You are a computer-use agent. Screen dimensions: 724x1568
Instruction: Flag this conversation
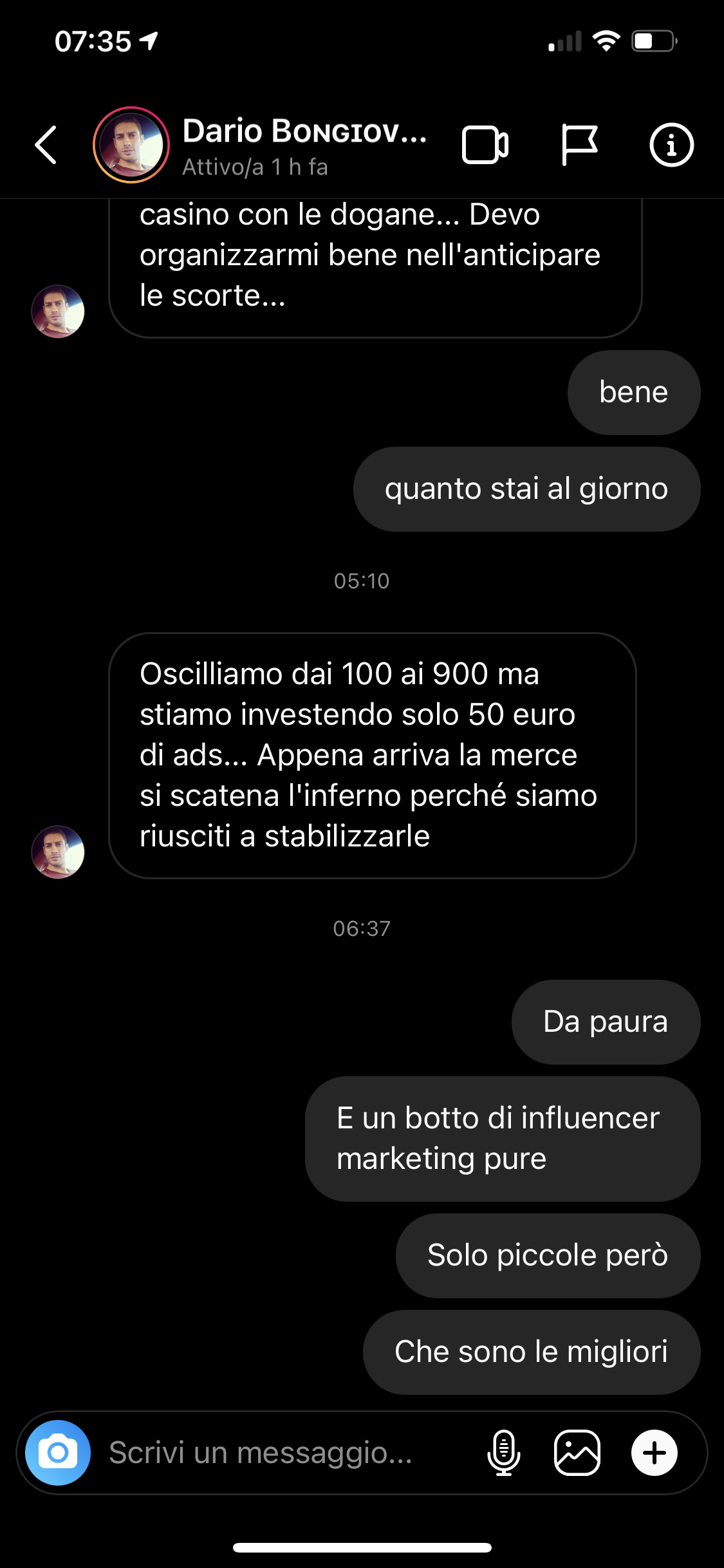click(x=579, y=145)
